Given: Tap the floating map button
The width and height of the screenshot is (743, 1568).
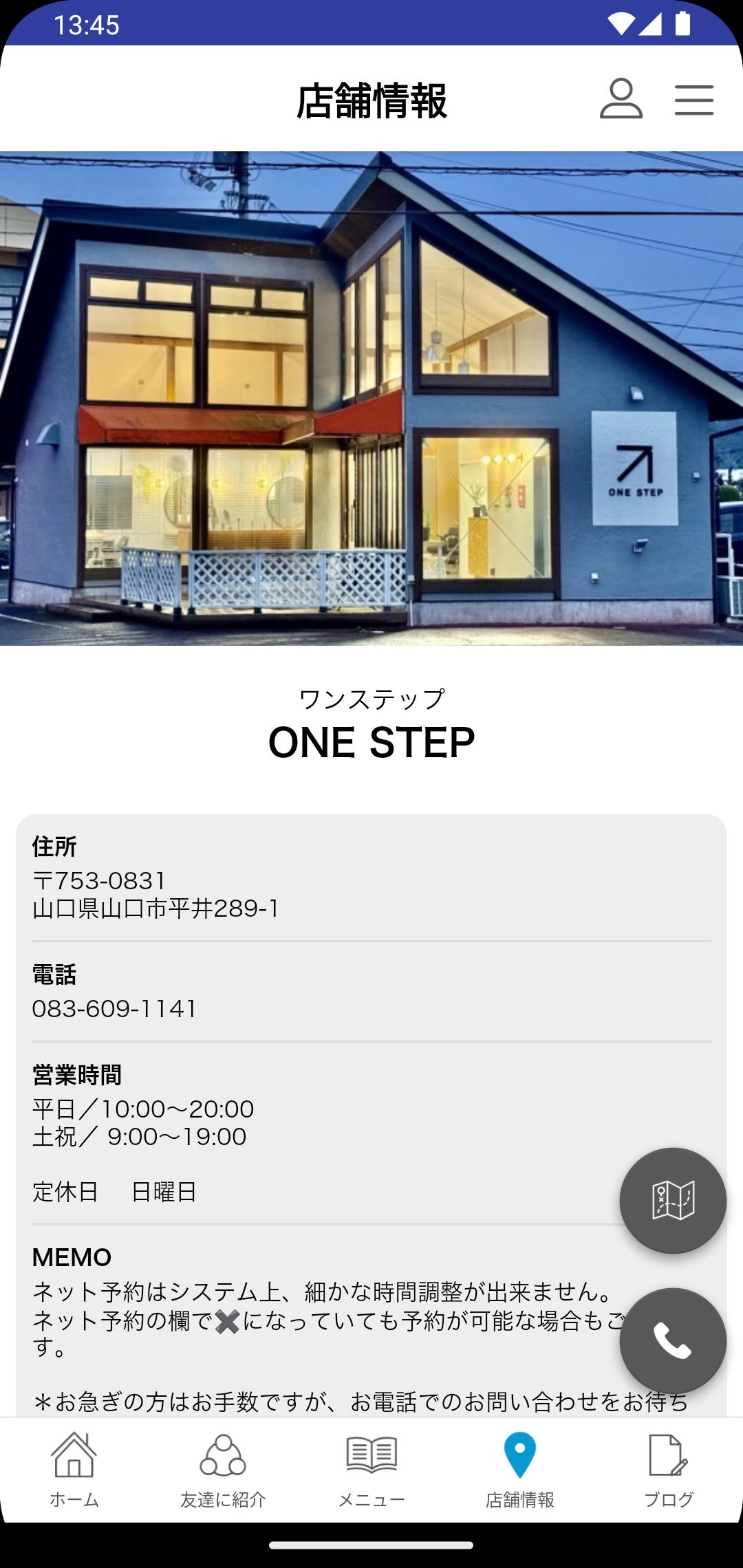Looking at the screenshot, I should (673, 1201).
